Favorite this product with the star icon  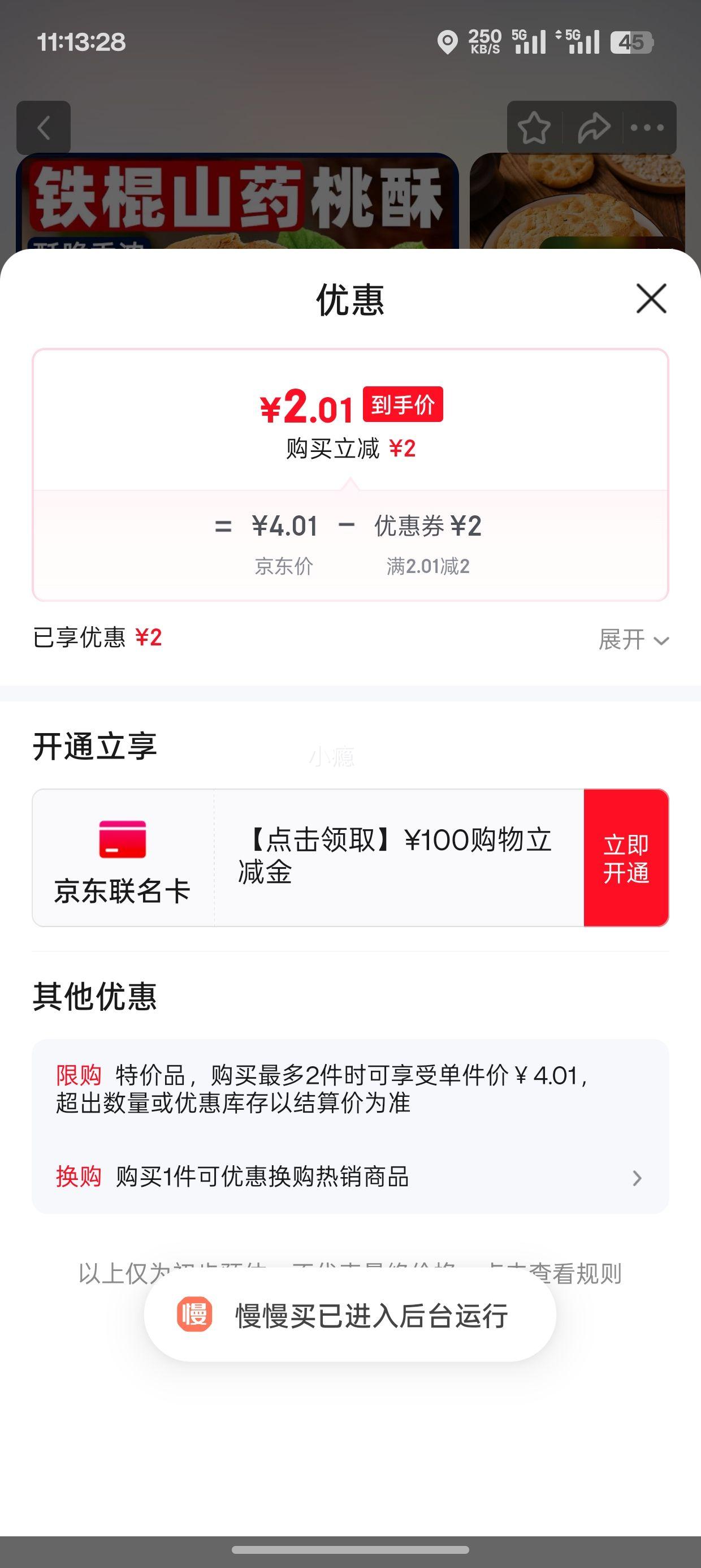tap(534, 128)
